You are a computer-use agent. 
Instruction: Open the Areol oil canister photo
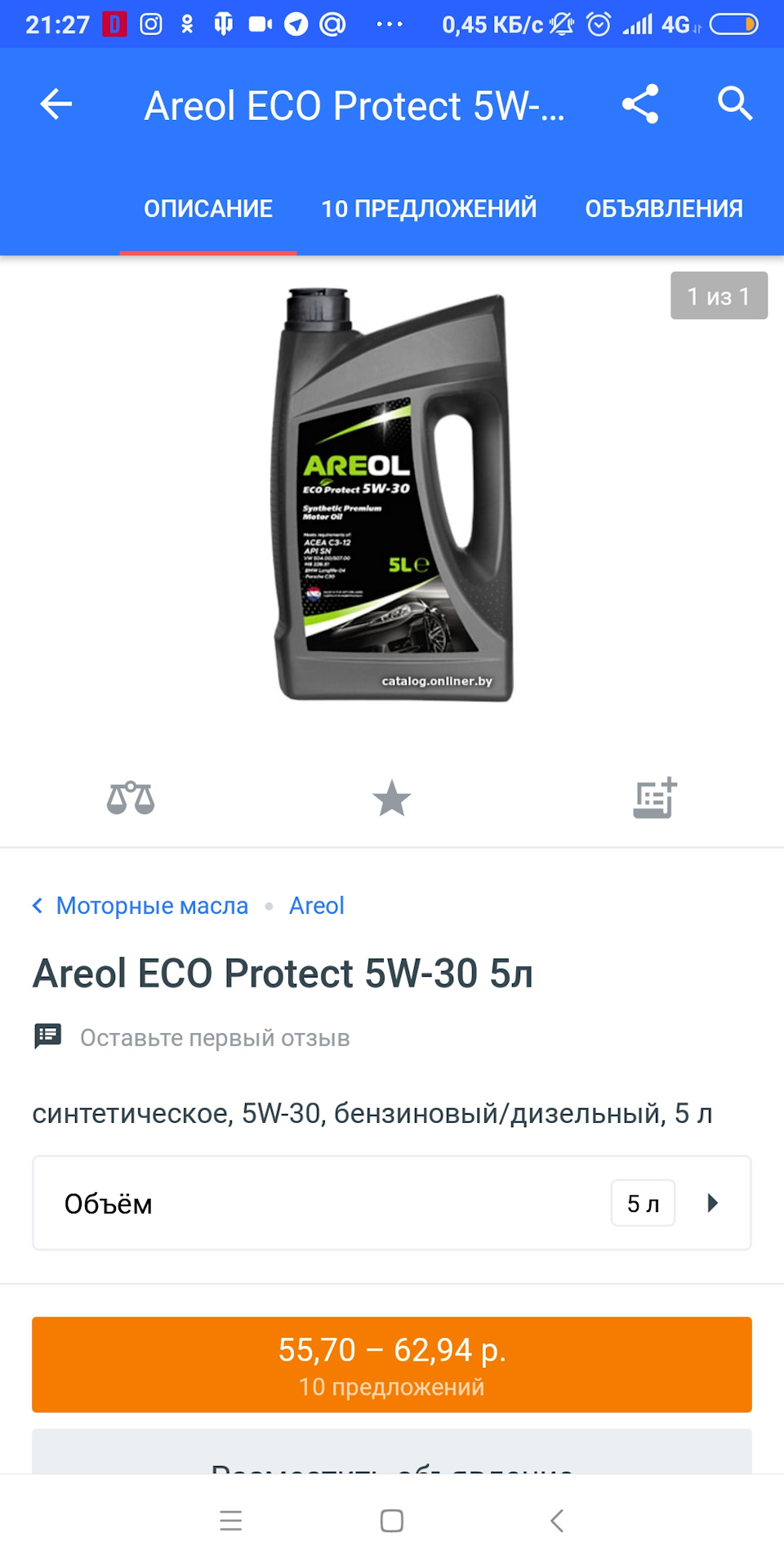pos(392,495)
